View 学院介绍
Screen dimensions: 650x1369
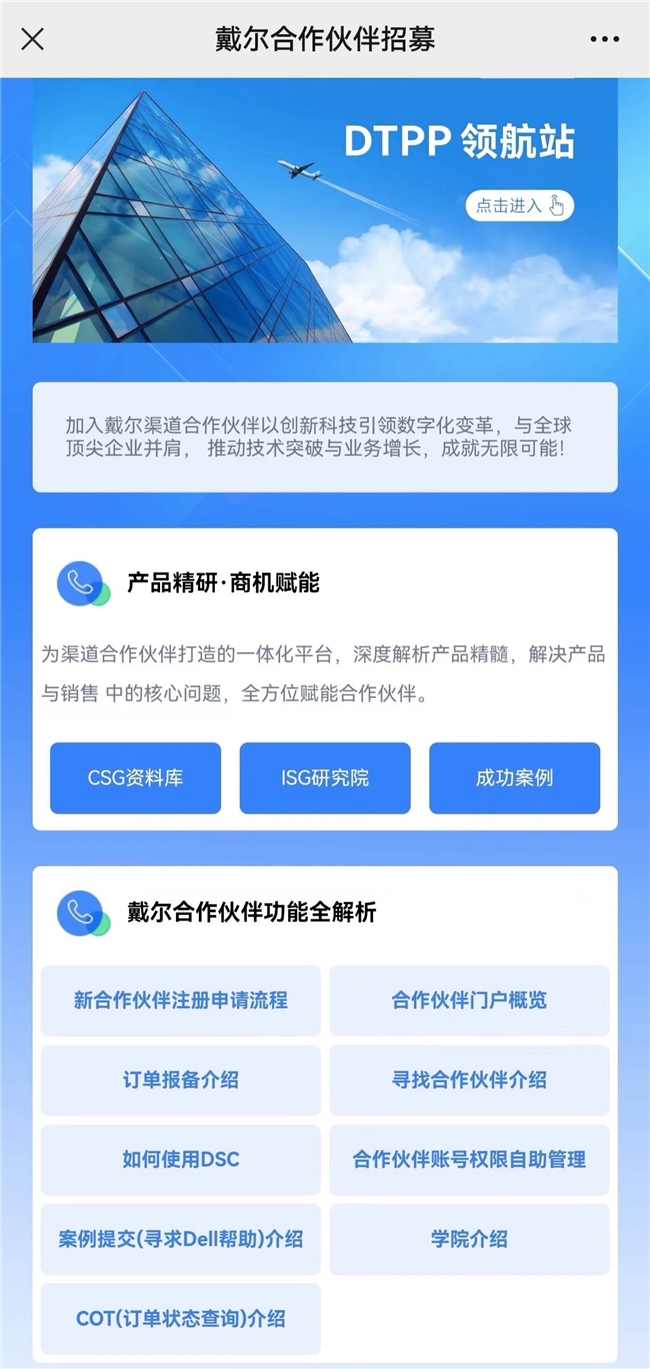[x=469, y=1239]
